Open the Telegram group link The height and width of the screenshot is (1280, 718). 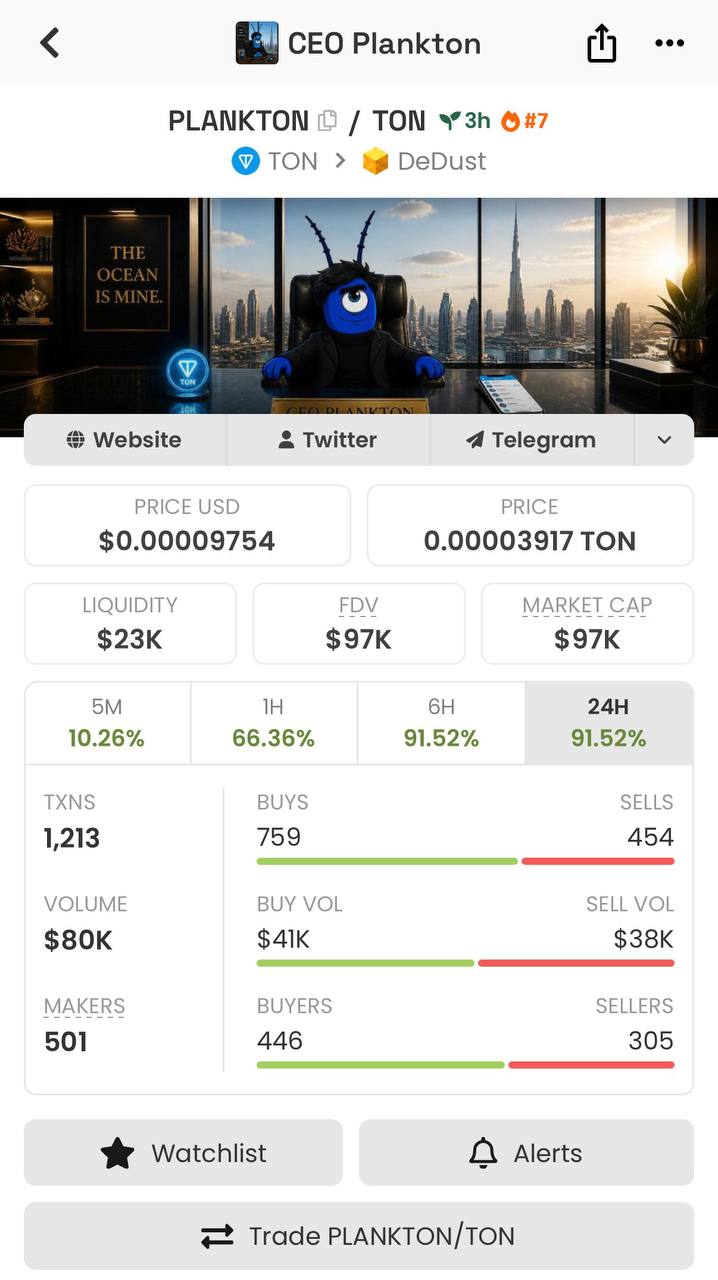[x=532, y=440]
